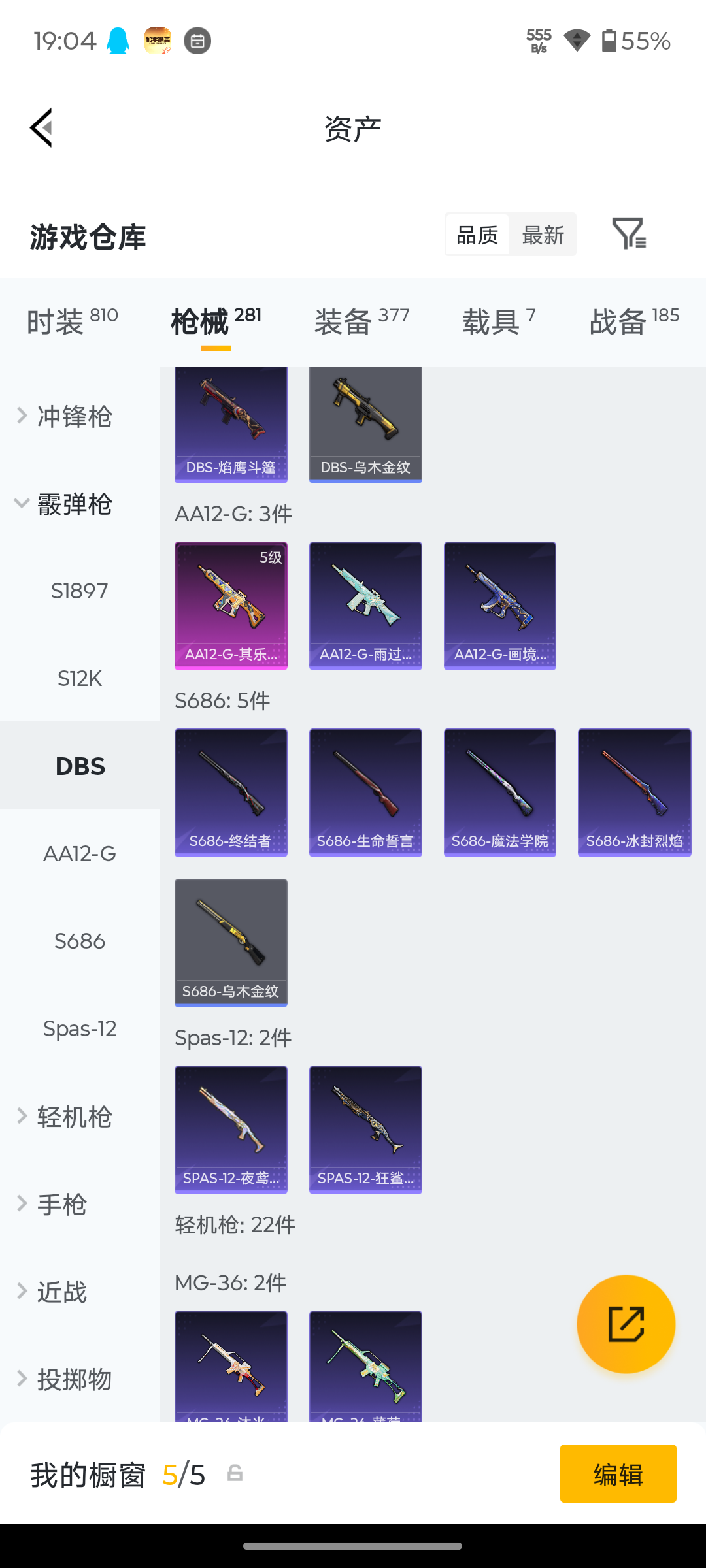Tap the orange share floating button

pos(626,1324)
